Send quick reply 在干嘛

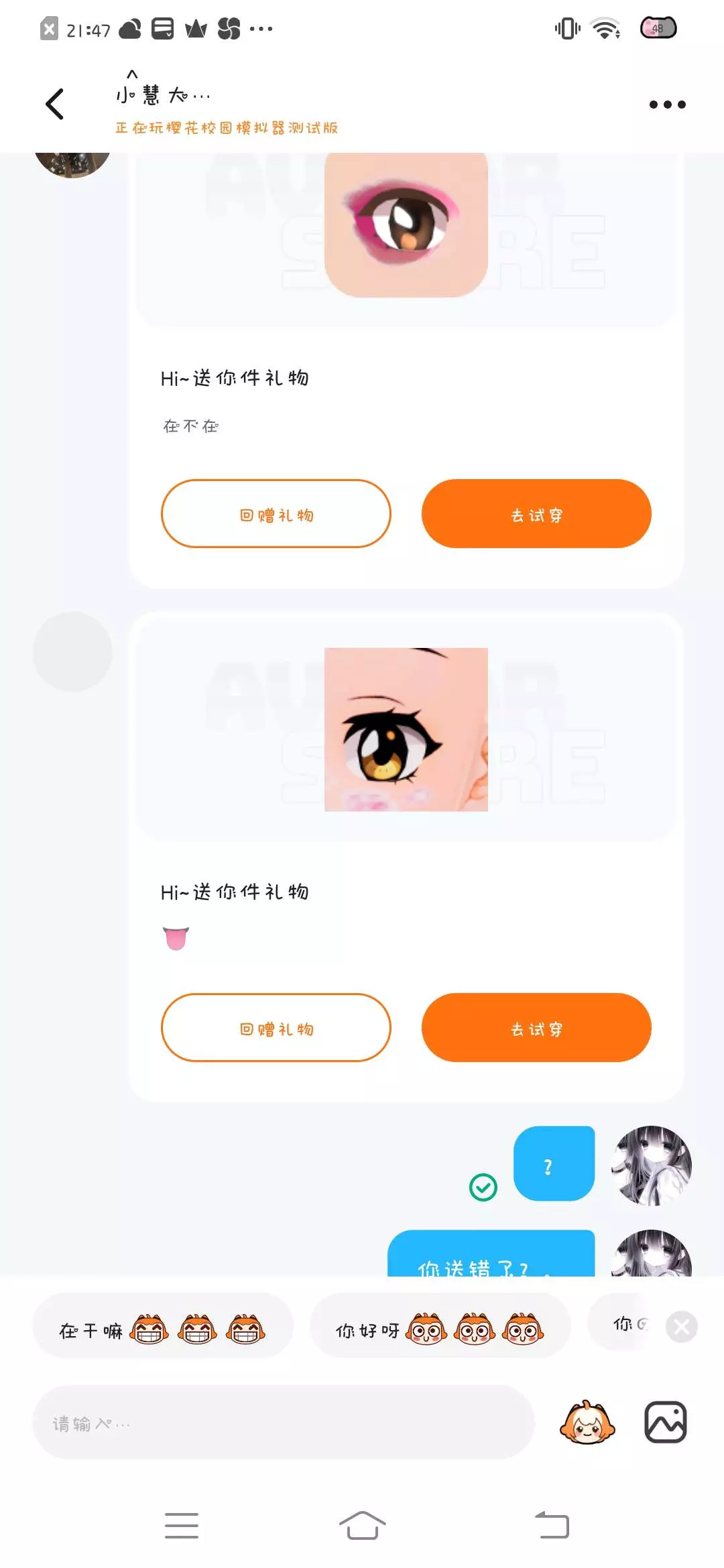tap(163, 1327)
